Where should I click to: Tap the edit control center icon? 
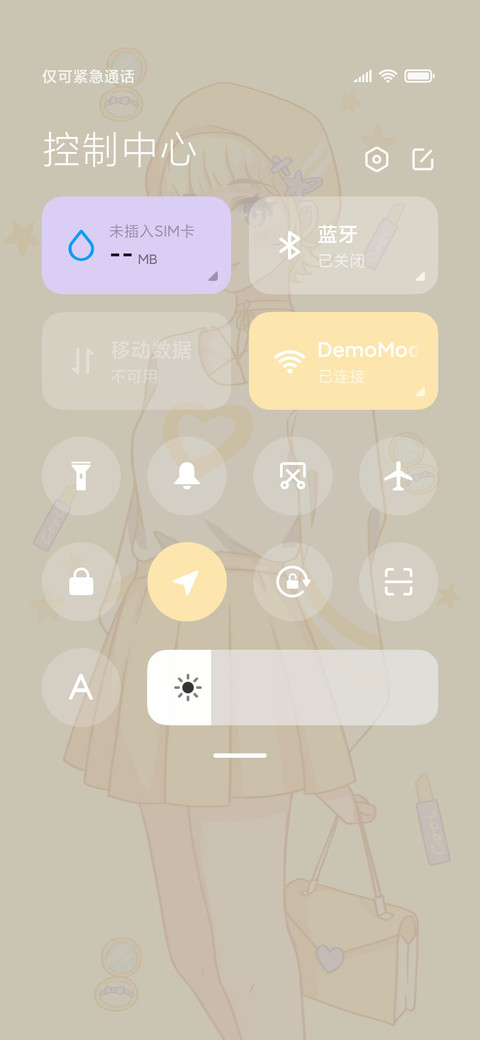(x=423, y=159)
